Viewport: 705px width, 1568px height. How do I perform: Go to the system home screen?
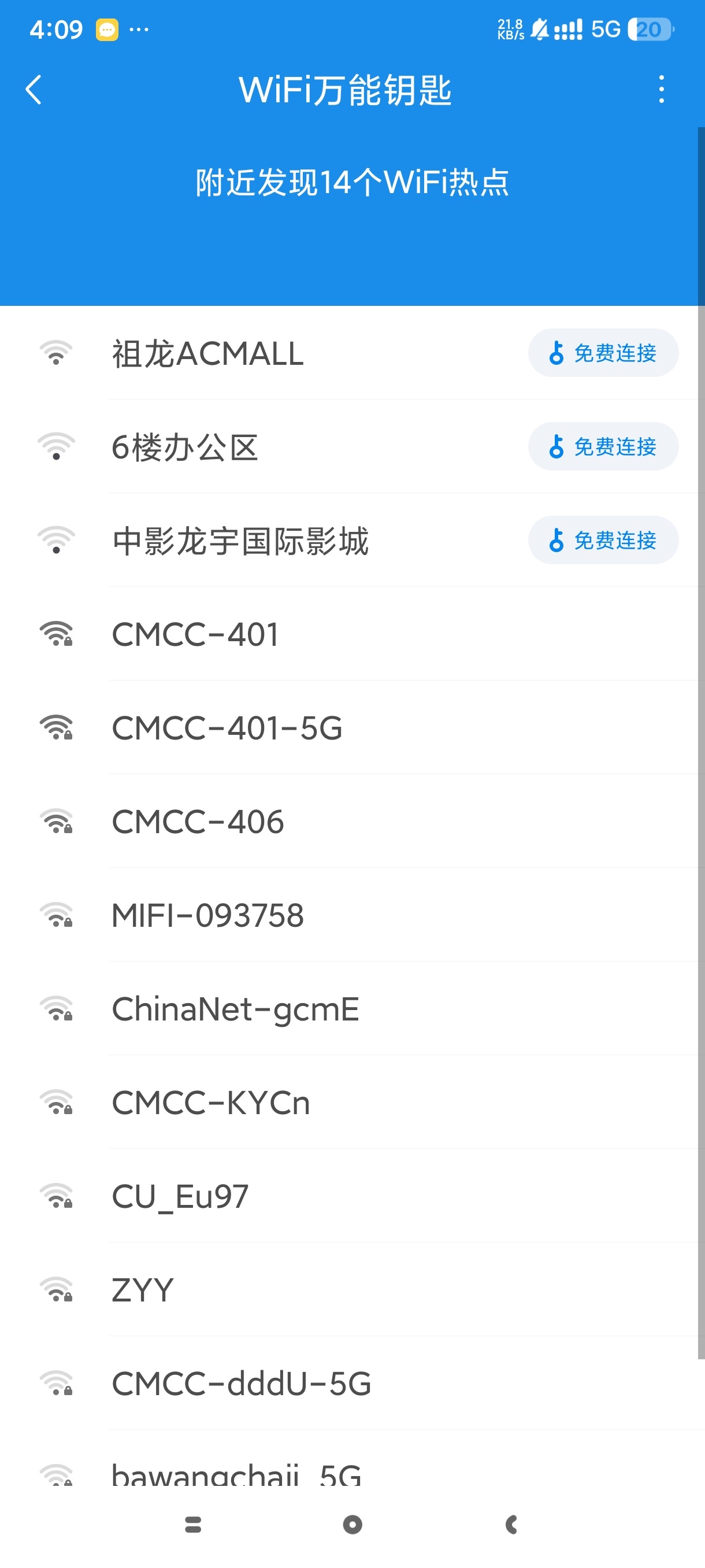tap(352, 1524)
